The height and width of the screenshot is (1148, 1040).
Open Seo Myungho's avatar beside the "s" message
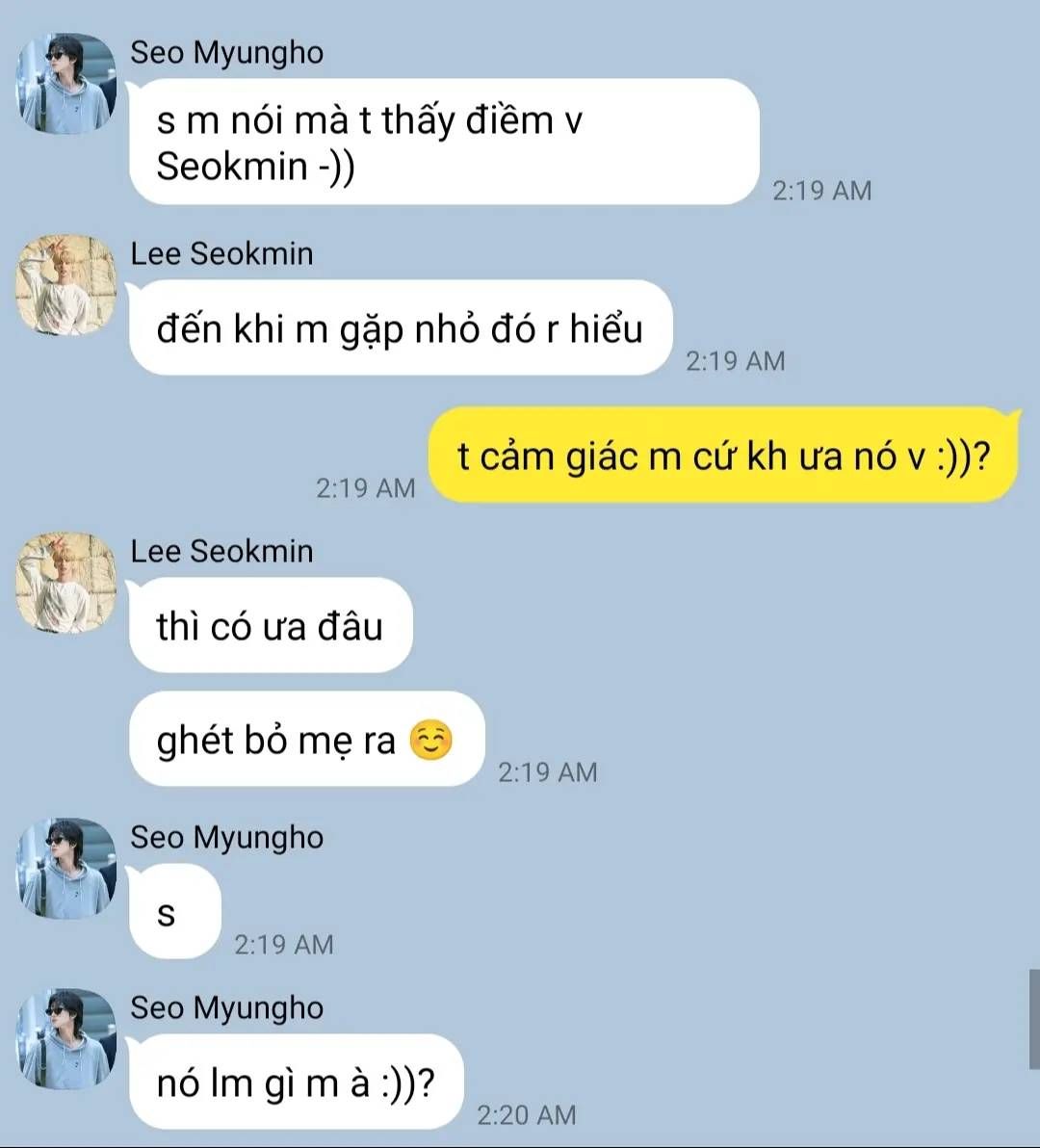(65, 869)
